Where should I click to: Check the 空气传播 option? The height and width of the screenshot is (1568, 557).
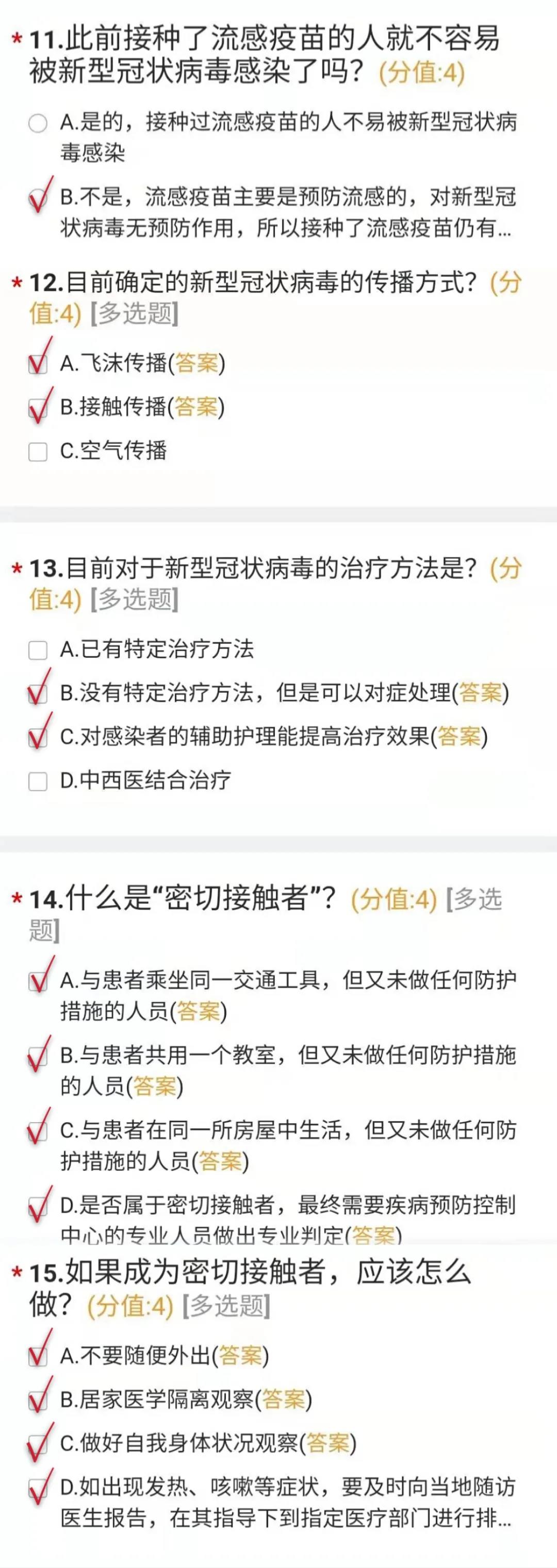38,452
